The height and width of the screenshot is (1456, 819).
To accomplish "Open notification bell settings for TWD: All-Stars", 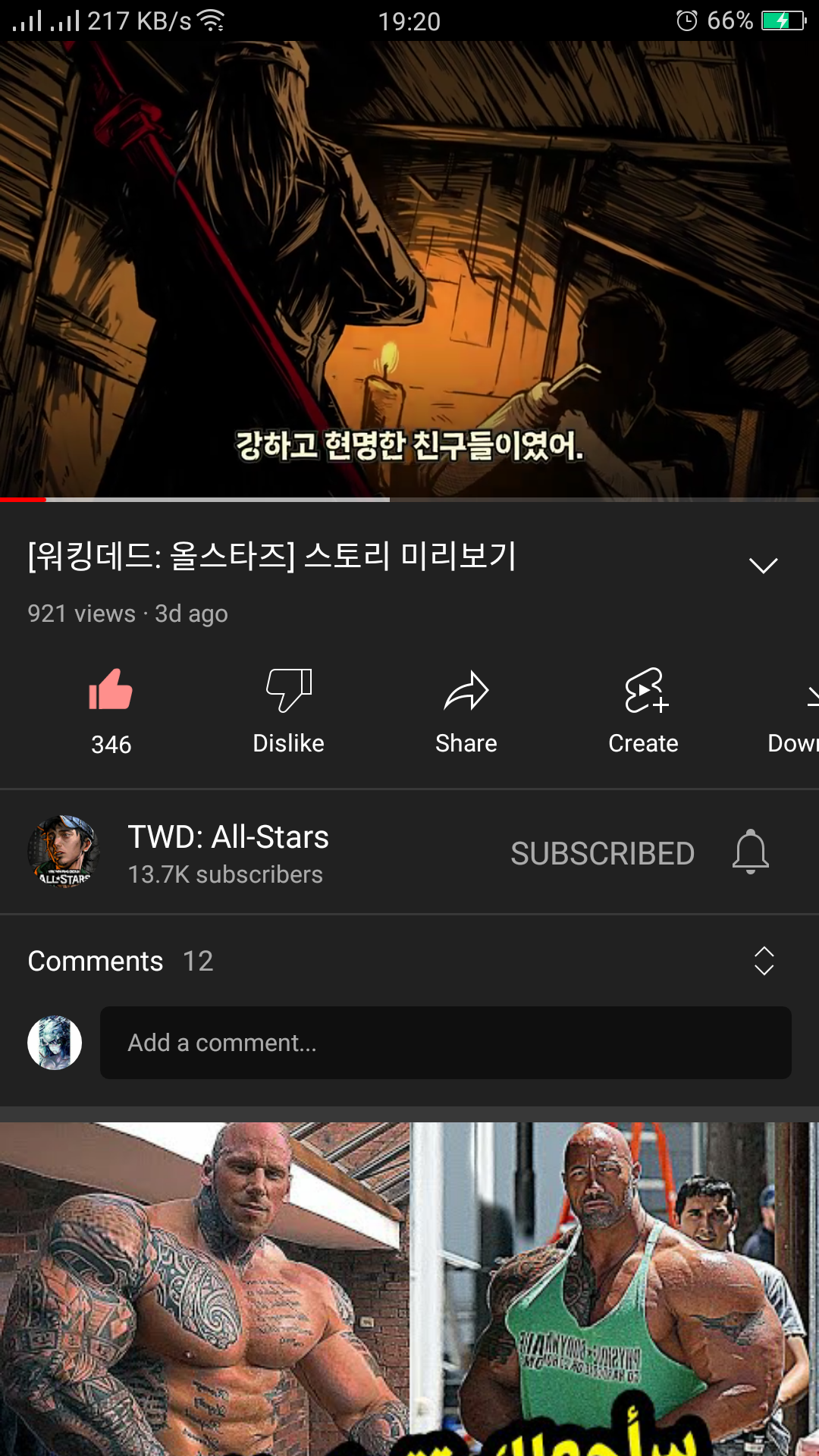I will [x=751, y=852].
